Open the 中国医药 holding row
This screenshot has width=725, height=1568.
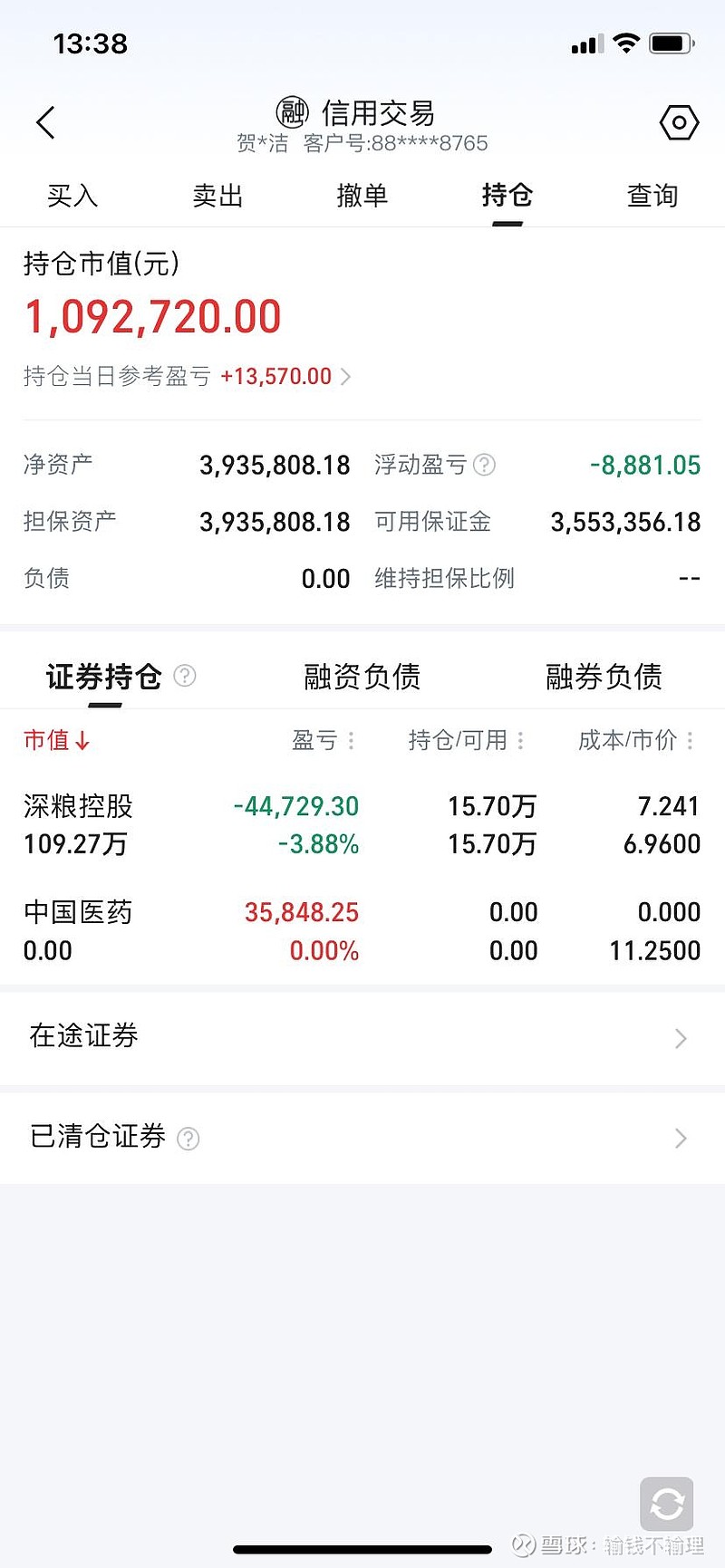(x=362, y=931)
